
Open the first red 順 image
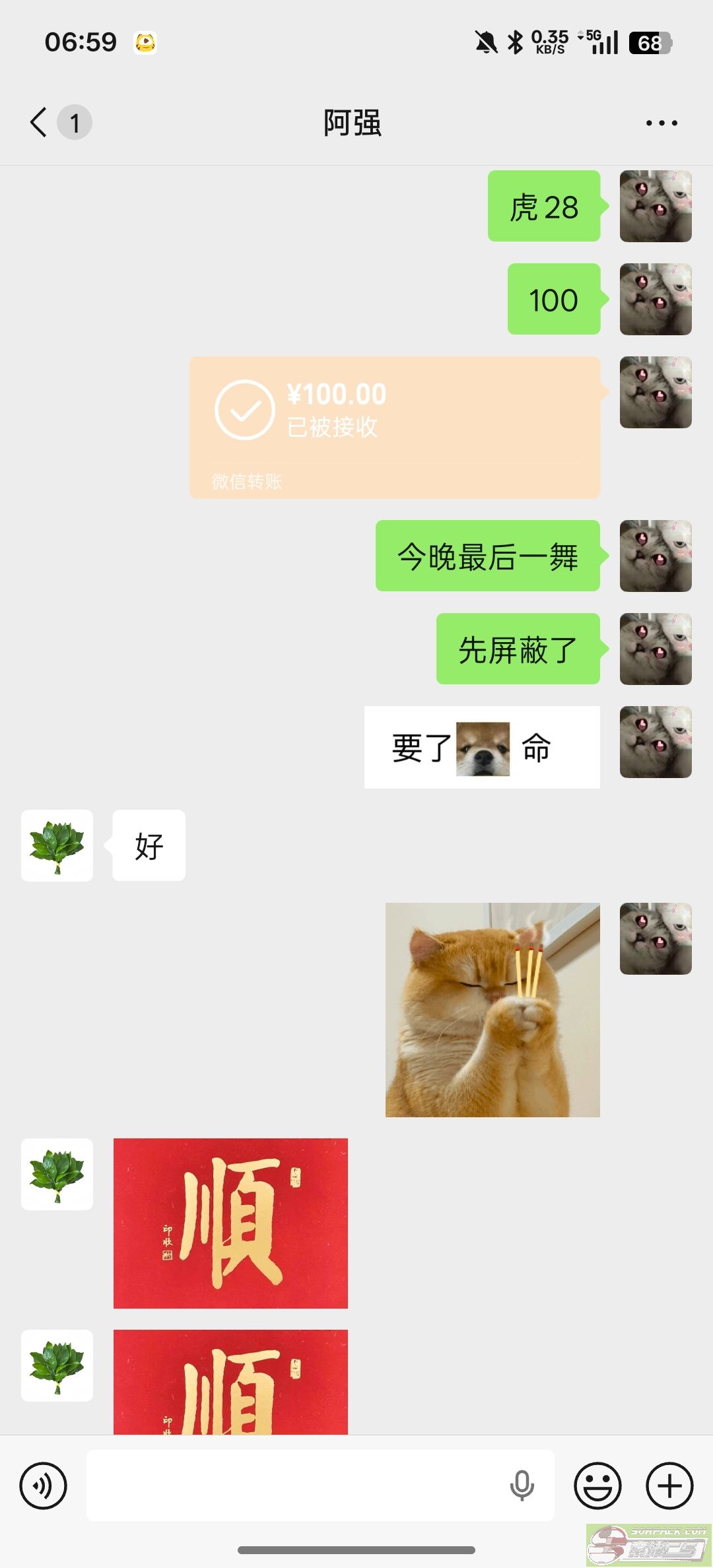click(230, 1222)
